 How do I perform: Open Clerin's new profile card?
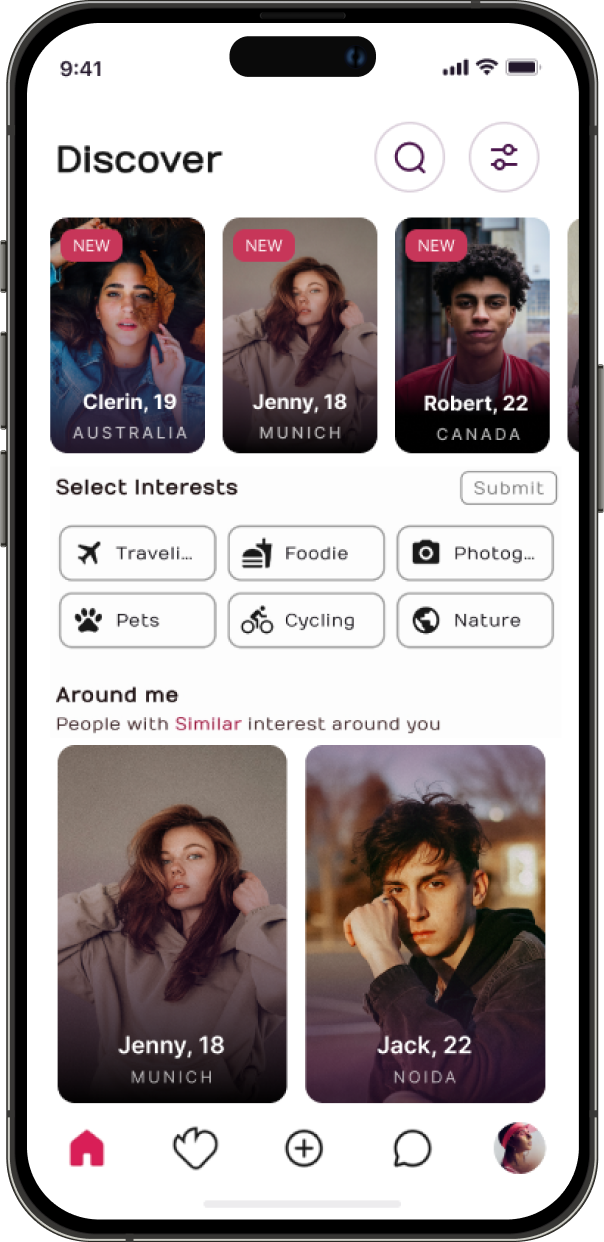pyautogui.click(x=128, y=335)
